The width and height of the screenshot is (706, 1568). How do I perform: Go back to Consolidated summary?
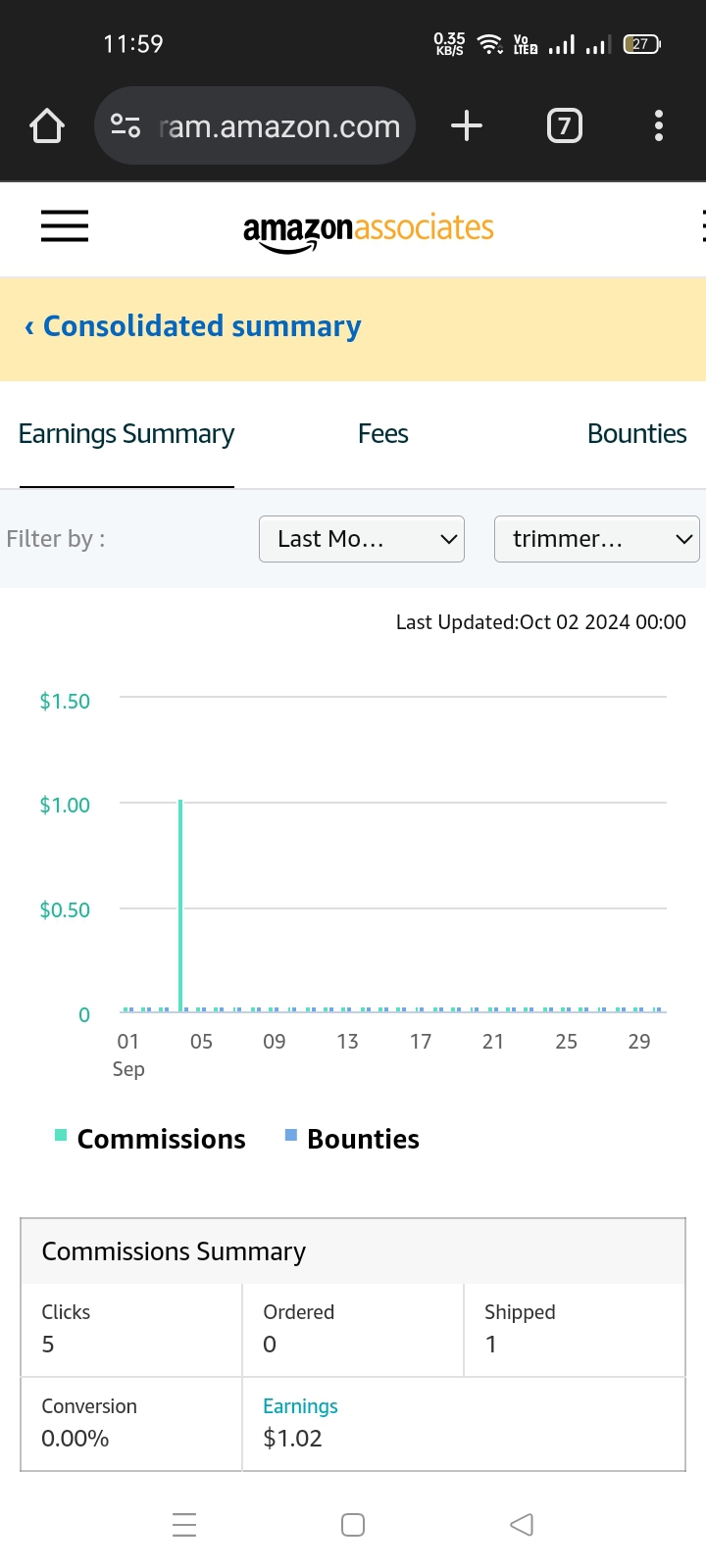point(192,326)
